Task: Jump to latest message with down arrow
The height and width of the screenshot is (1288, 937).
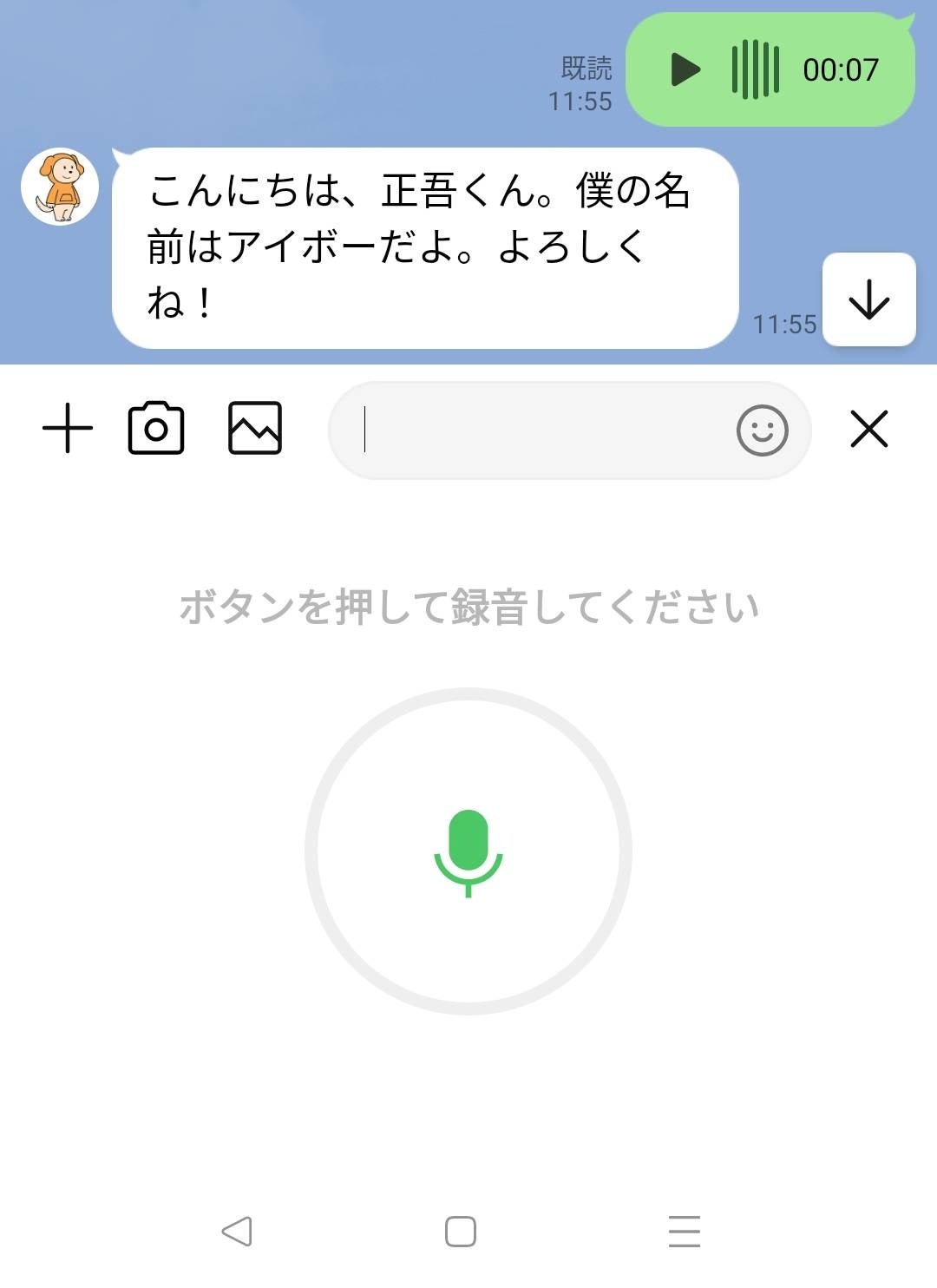Action: 868,300
